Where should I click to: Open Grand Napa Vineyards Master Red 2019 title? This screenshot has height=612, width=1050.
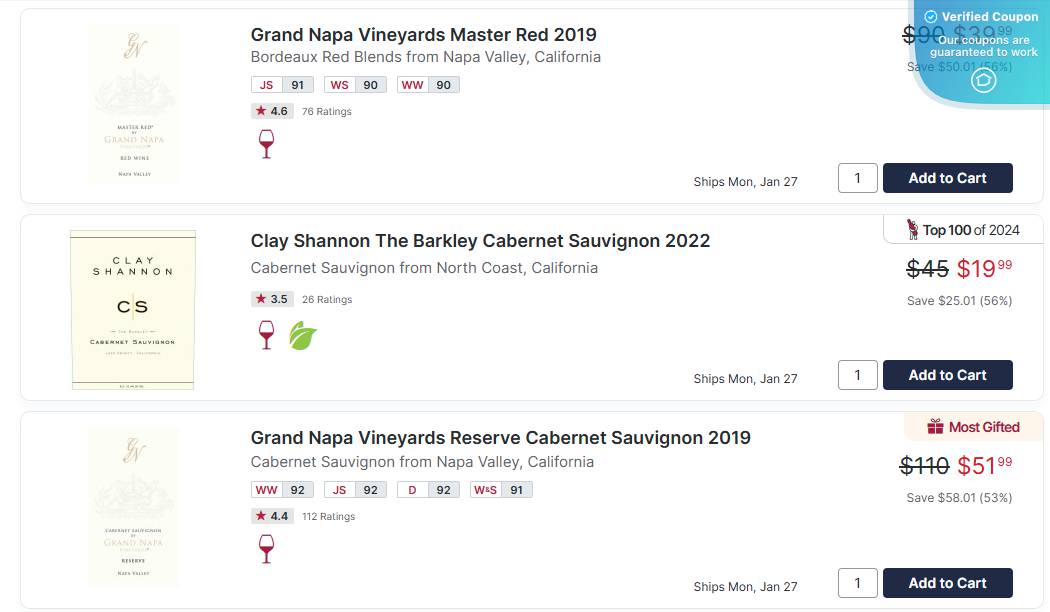[423, 35]
